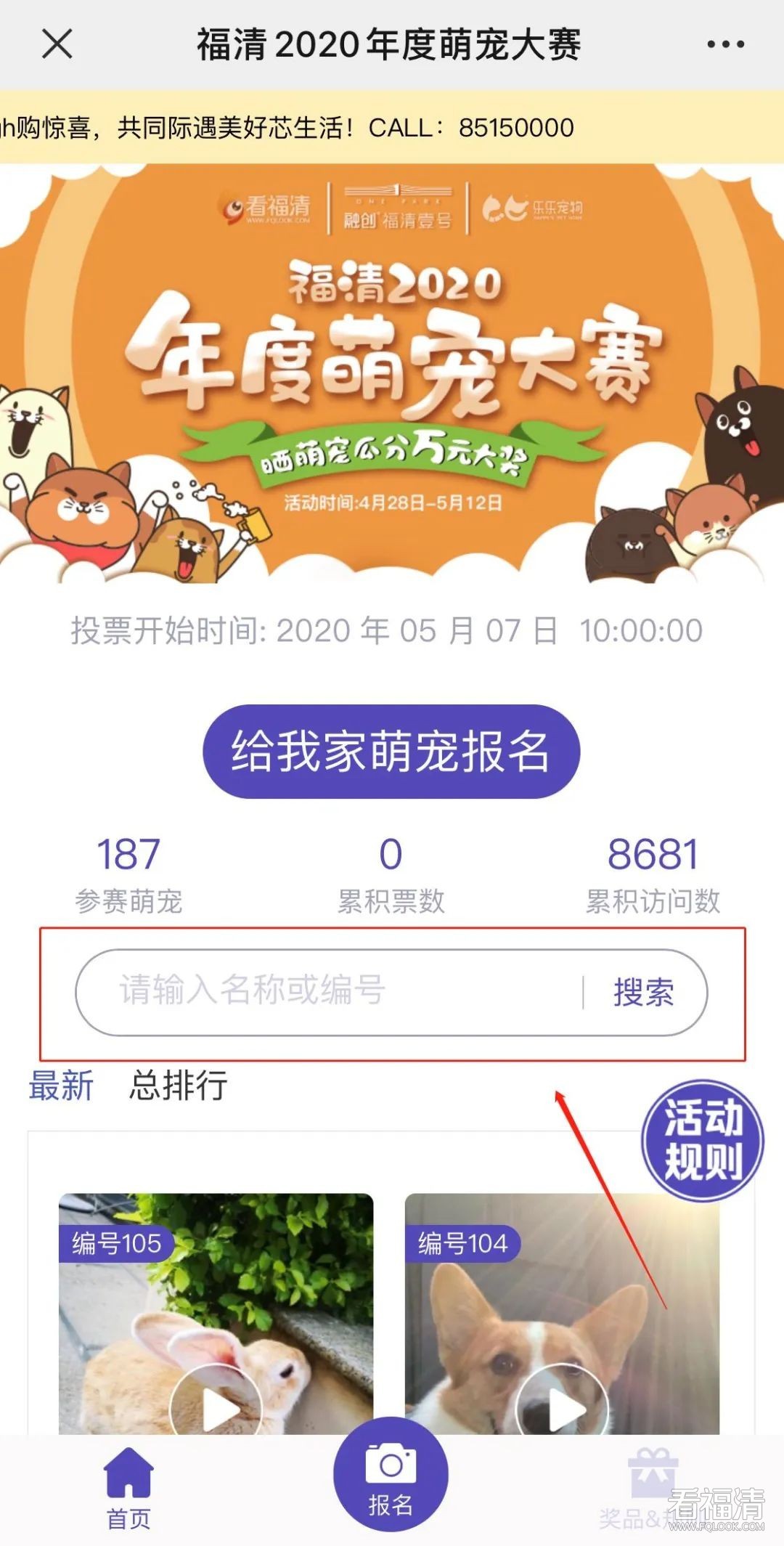Switch to the 最新 tab
Screen dimensions: 784x1546
click(x=61, y=1086)
